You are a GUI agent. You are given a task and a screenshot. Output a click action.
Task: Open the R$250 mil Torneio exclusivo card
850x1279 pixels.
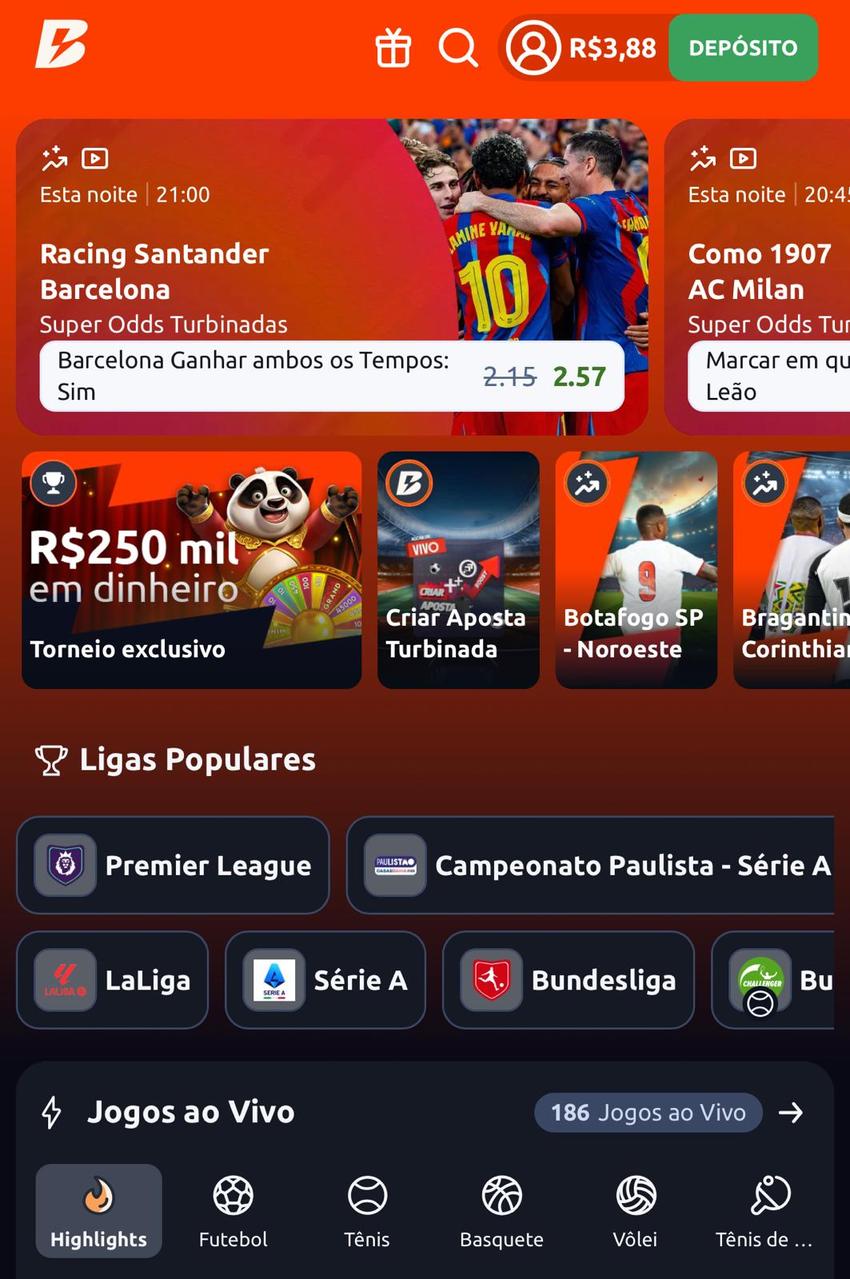coord(191,570)
